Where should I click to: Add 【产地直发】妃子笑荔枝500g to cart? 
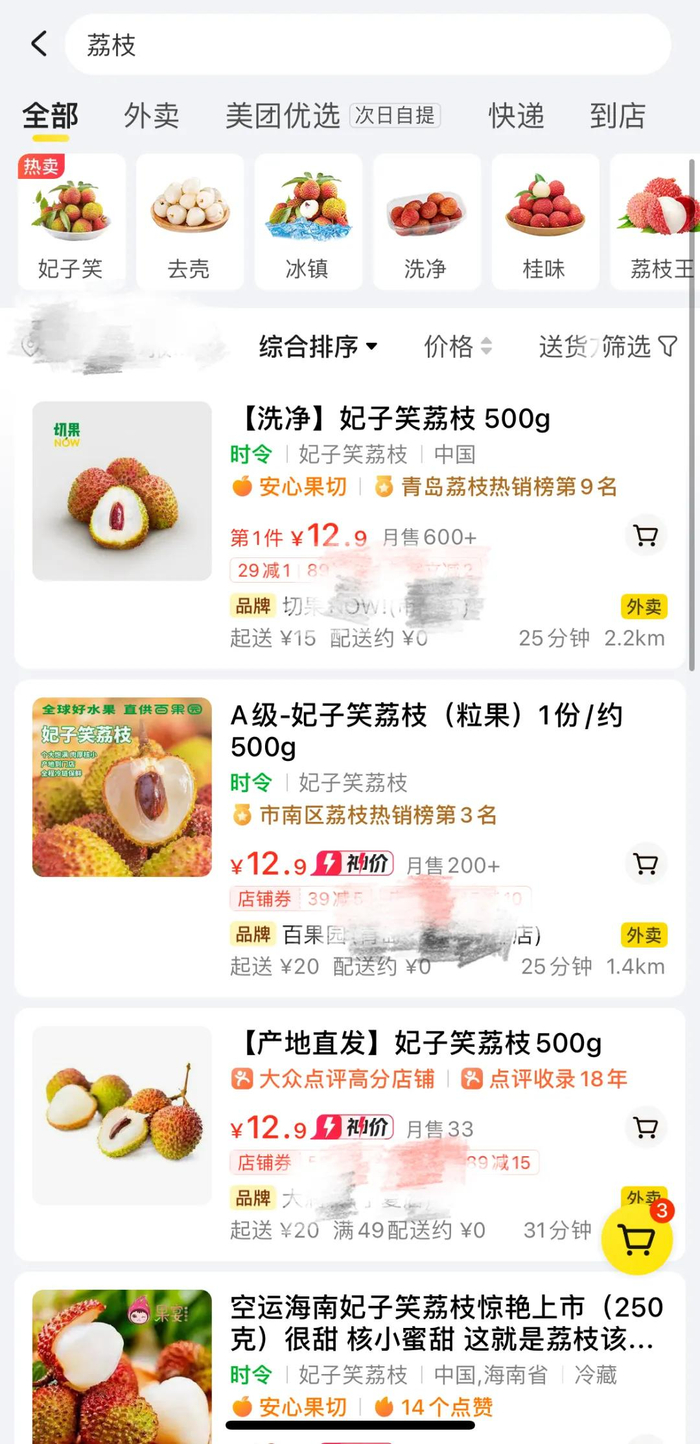[x=646, y=1128]
